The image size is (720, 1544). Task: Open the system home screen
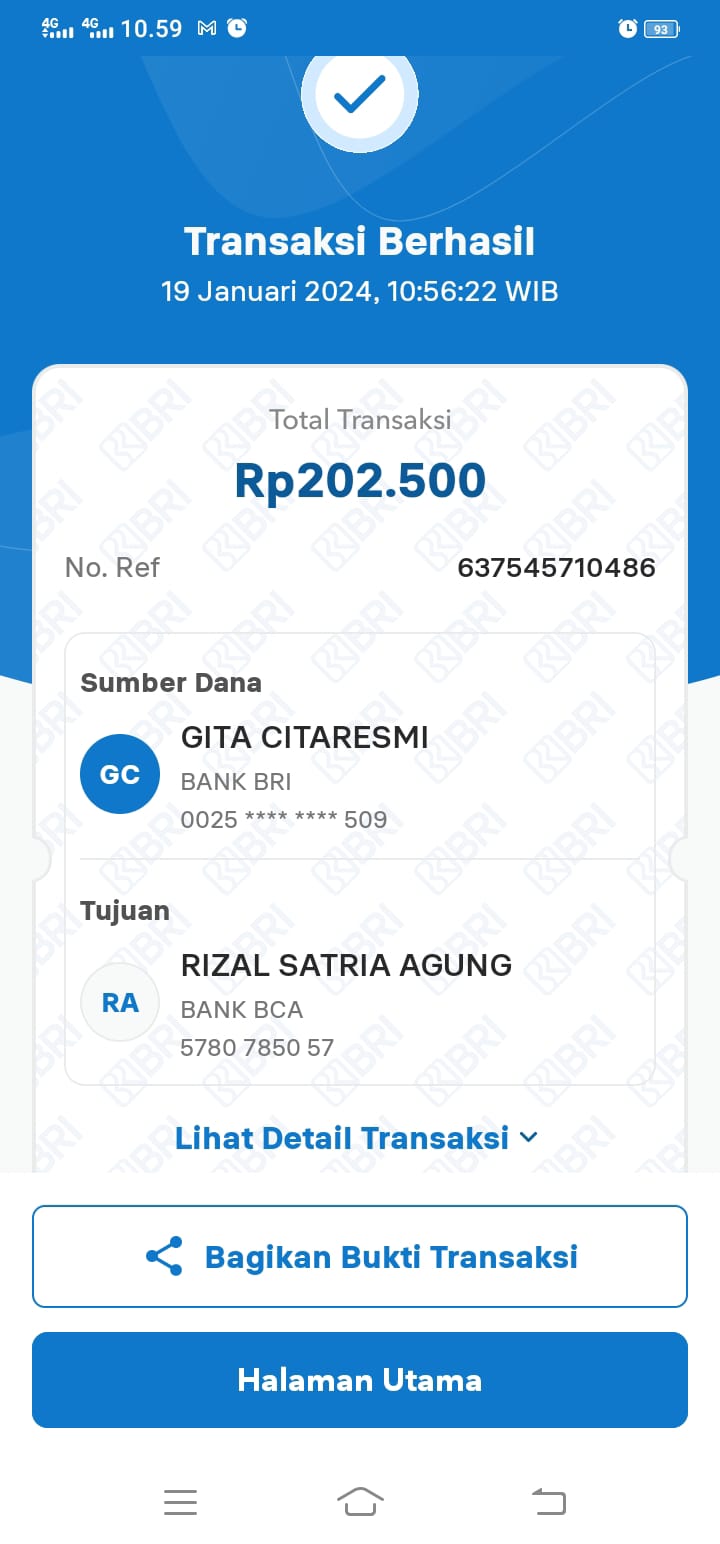tap(360, 1501)
